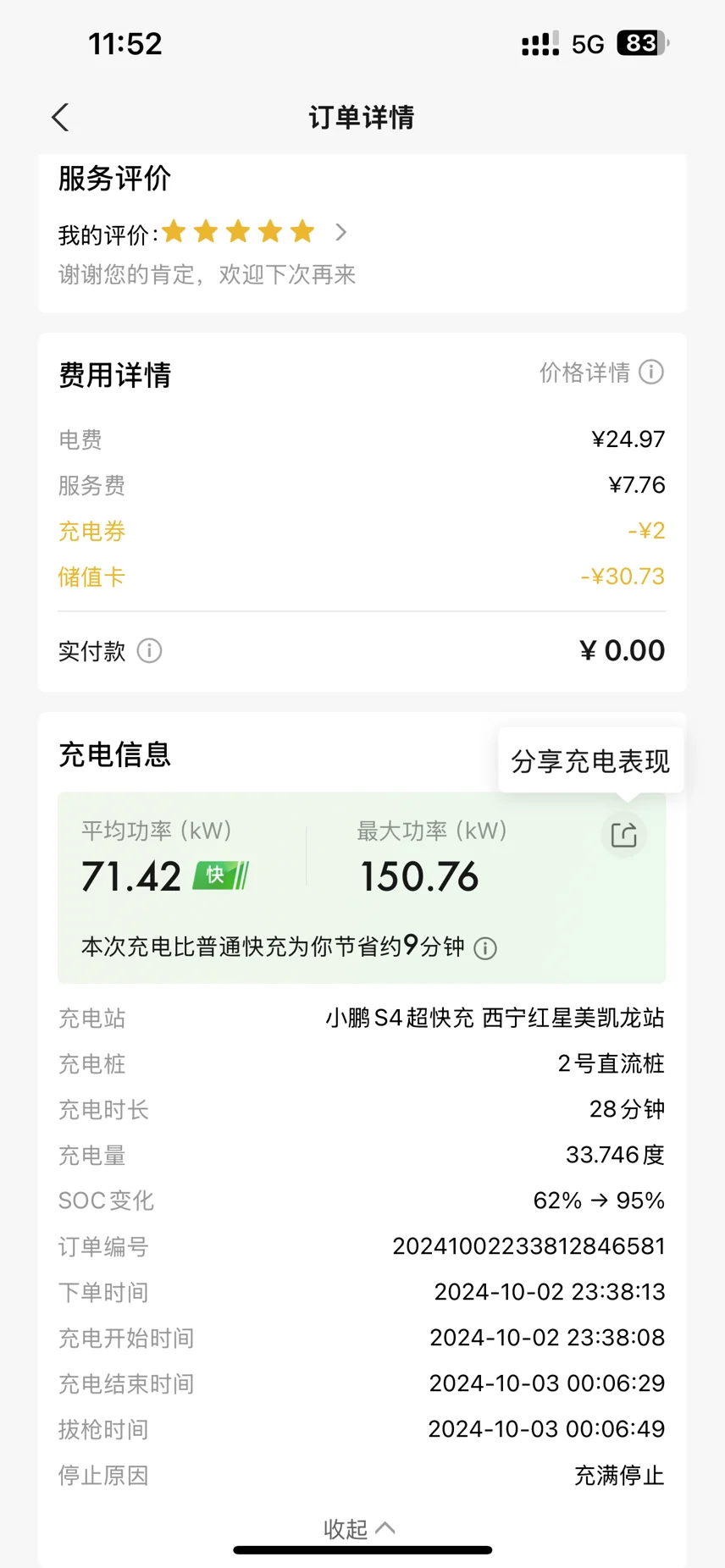The height and width of the screenshot is (1568, 725).
Task: Go back from the 订单详情 page
Action: [x=60, y=118]
